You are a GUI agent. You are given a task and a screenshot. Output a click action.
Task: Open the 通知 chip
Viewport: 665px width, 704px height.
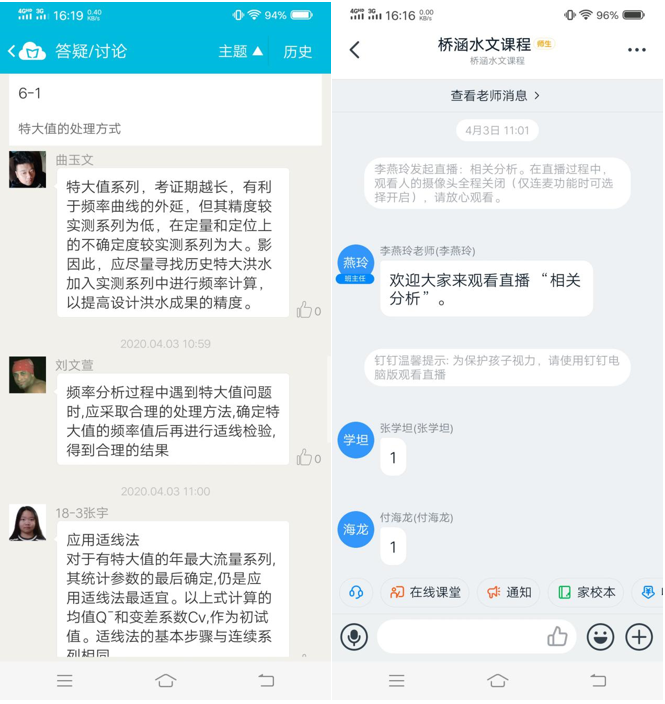coord(509,592)
